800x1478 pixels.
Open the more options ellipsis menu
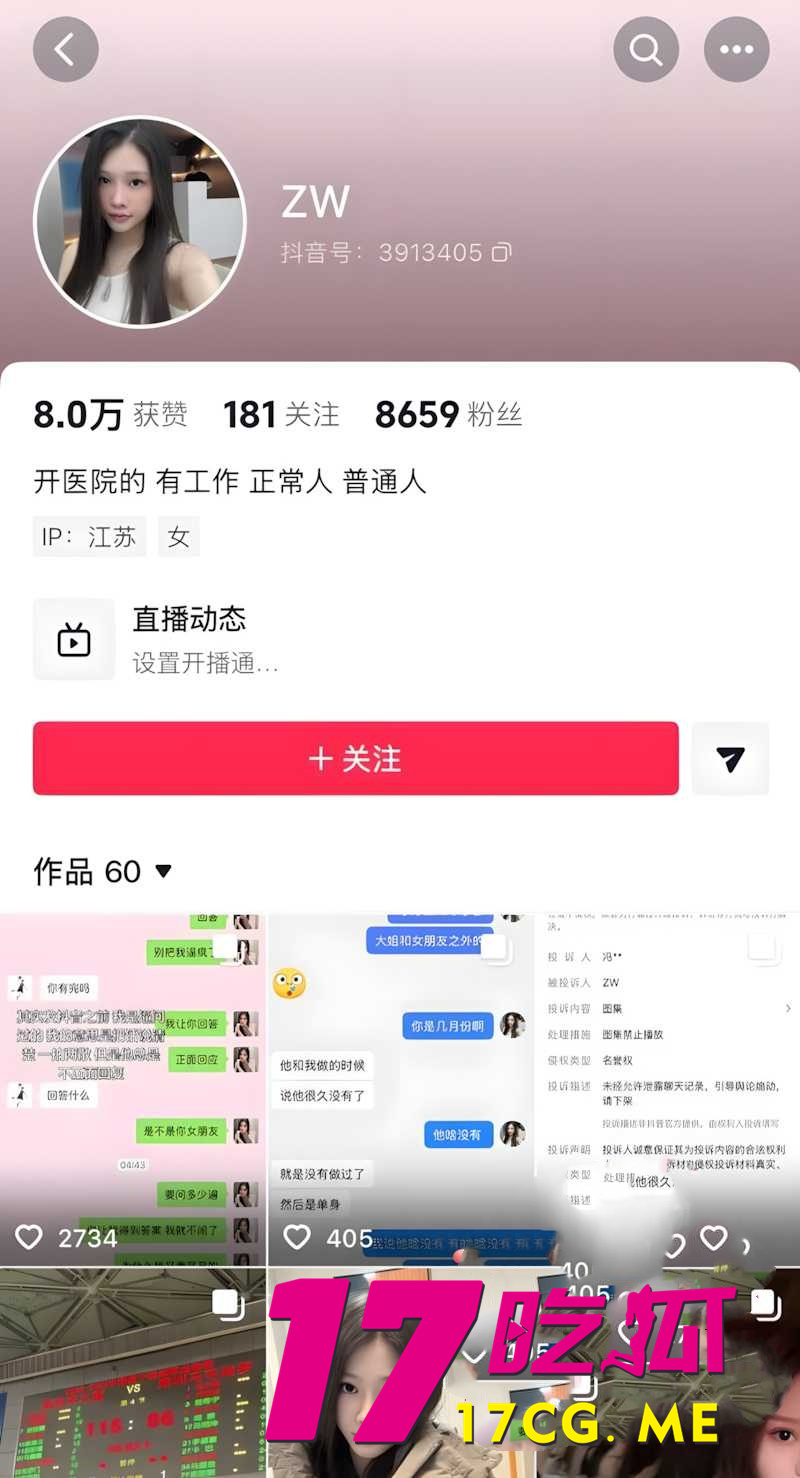point(736,48)
